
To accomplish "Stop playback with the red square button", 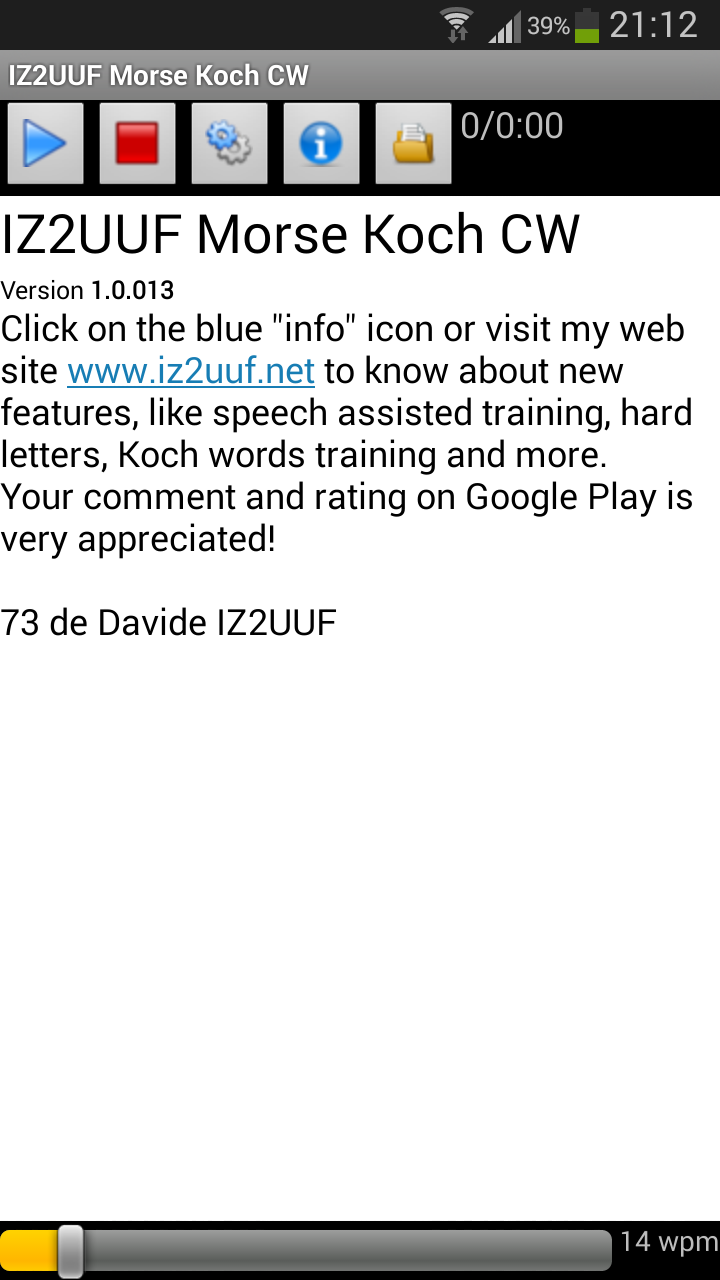I will (138, 144).
